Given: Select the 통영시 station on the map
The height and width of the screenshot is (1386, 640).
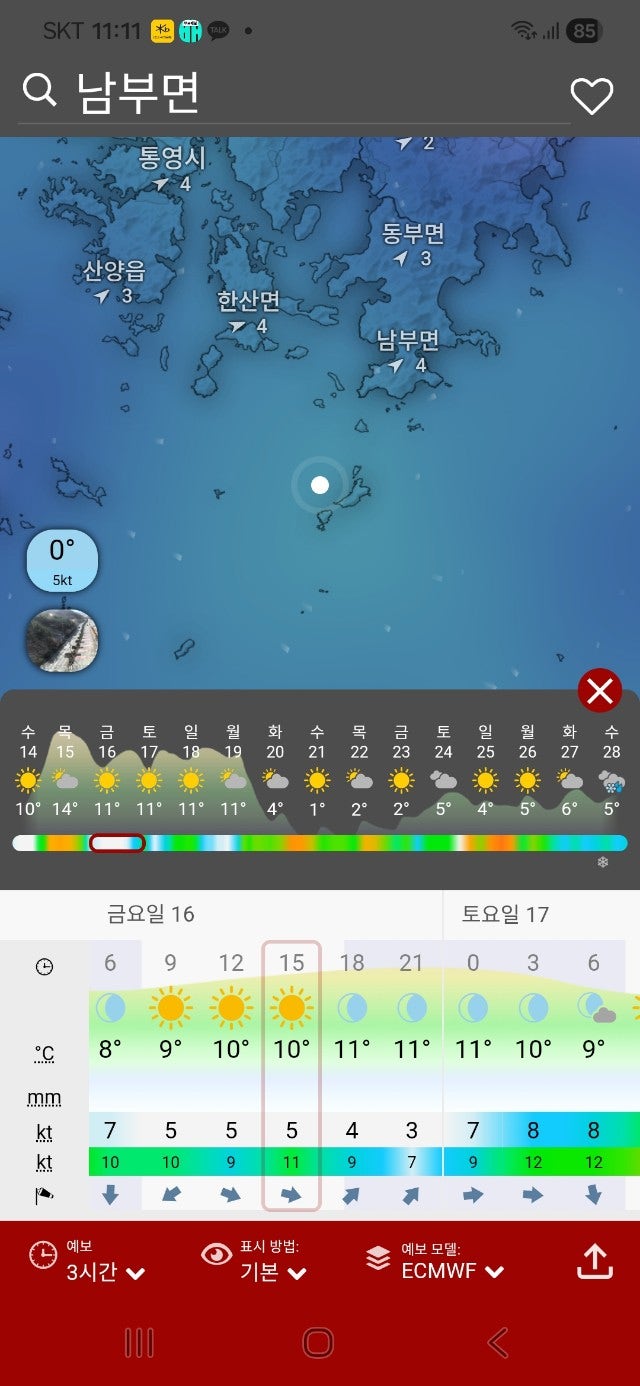Looking at the screenshot, I should 171,167.
